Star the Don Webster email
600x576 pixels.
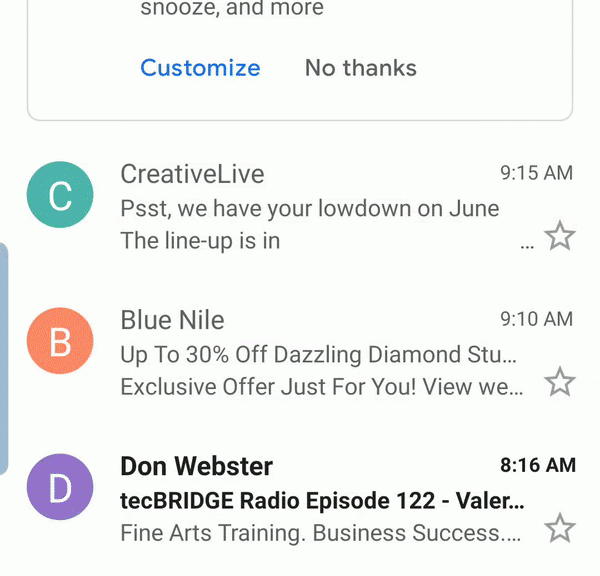560,528
